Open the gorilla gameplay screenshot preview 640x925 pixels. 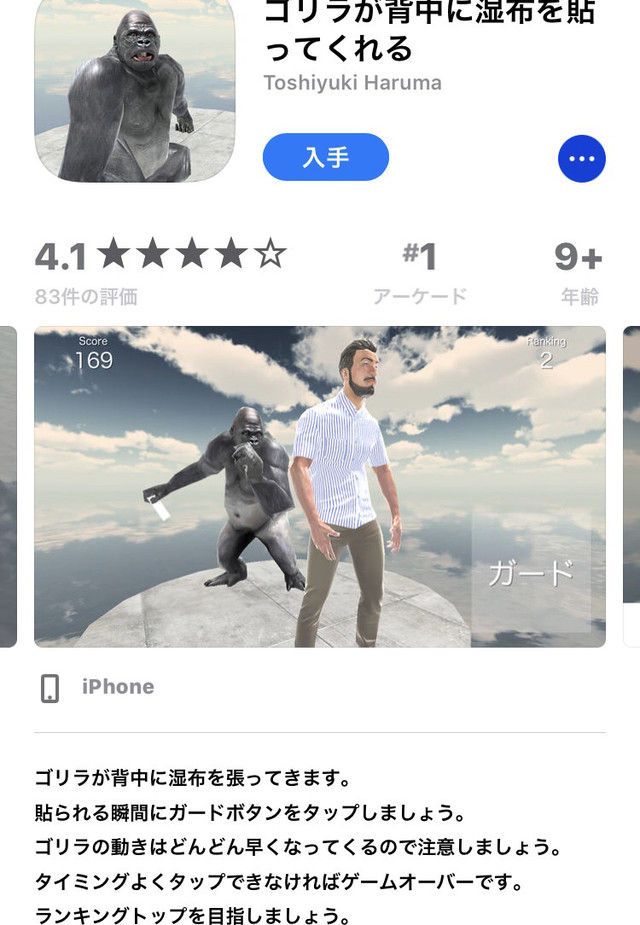pyautogui.click(x=320, y=487)
